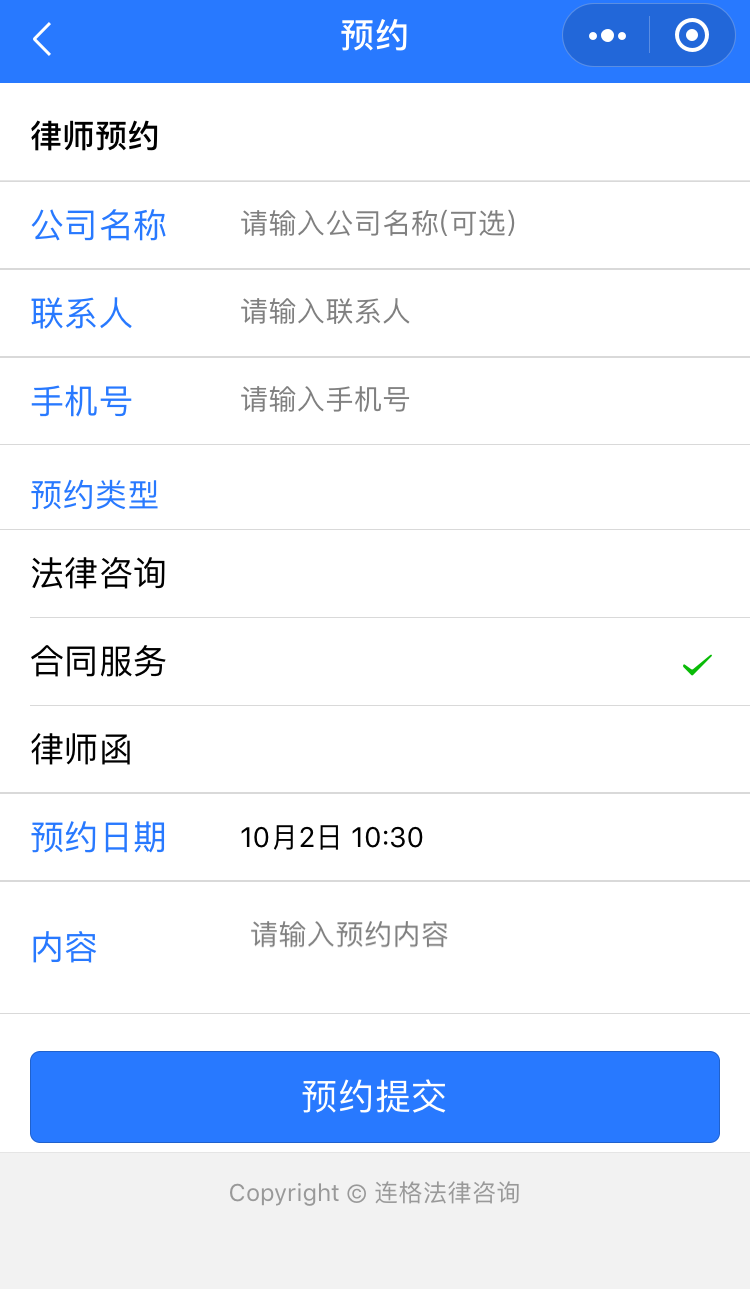This screenshot has height=1289, width=750.
Task: Tap the appointment content (内容) text area
Action: pyautogui.click(x=480, y=946)
